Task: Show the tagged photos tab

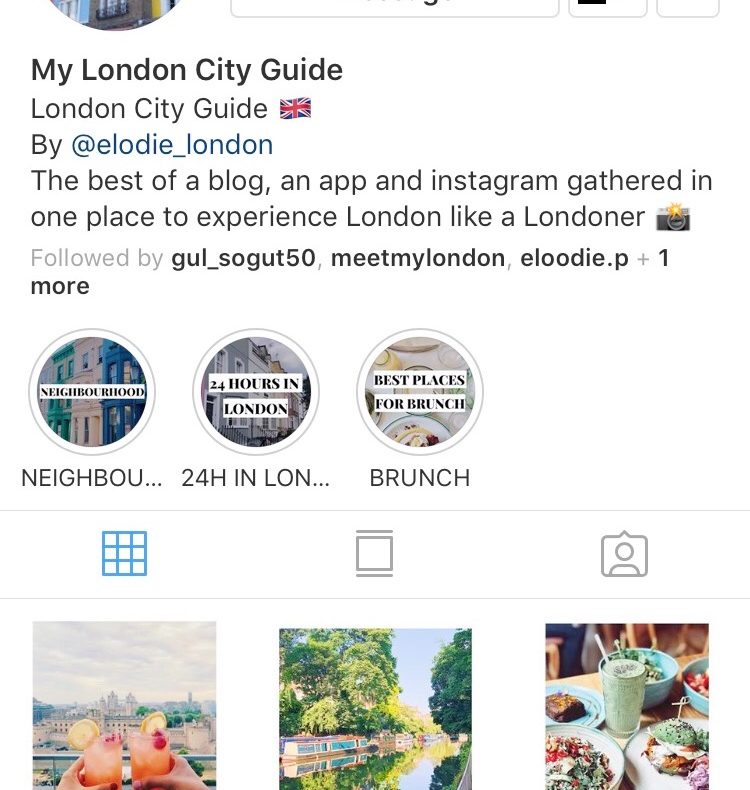Action: coord(624,554)
